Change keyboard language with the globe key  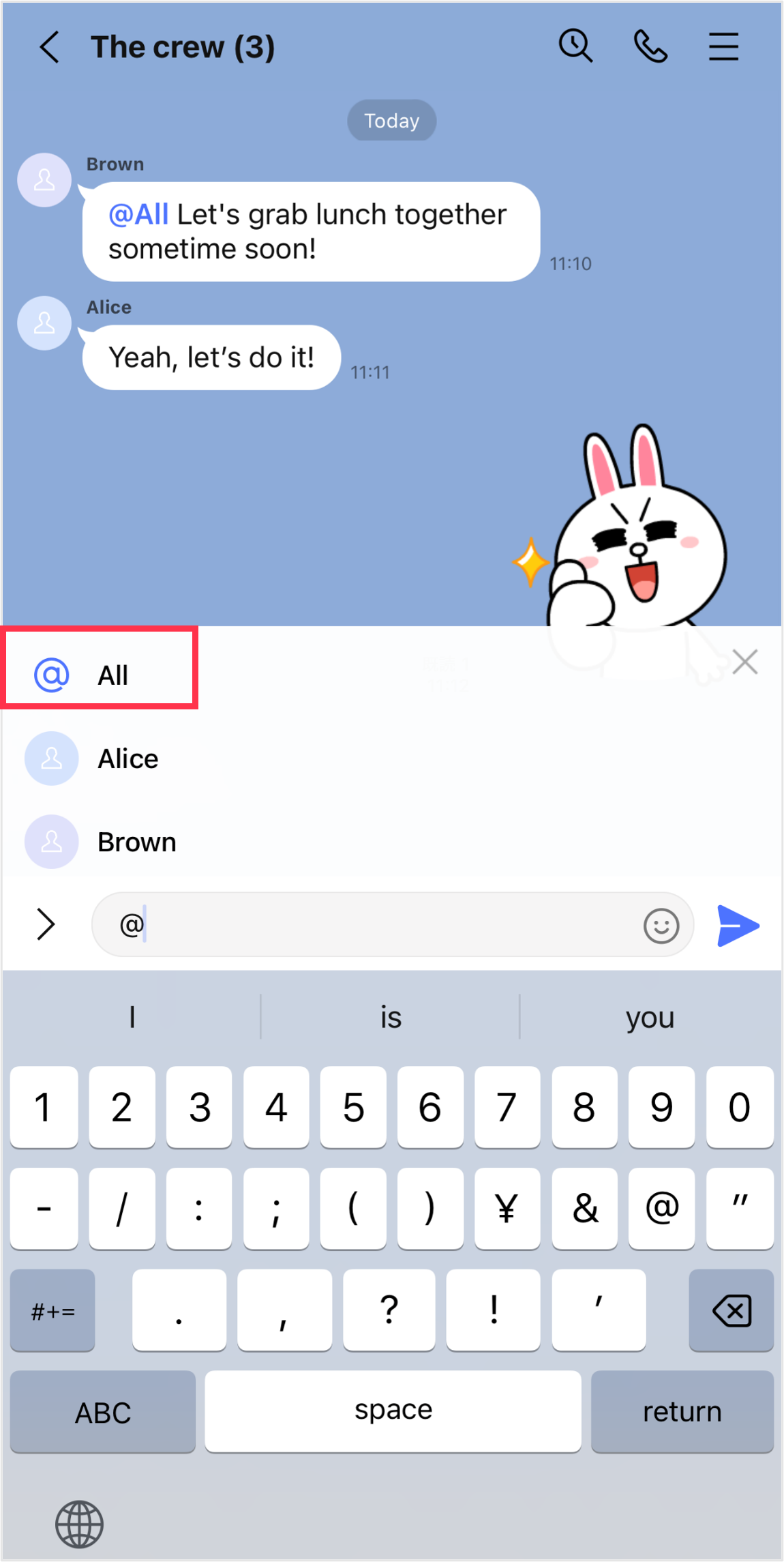(x=79, y=1523)
